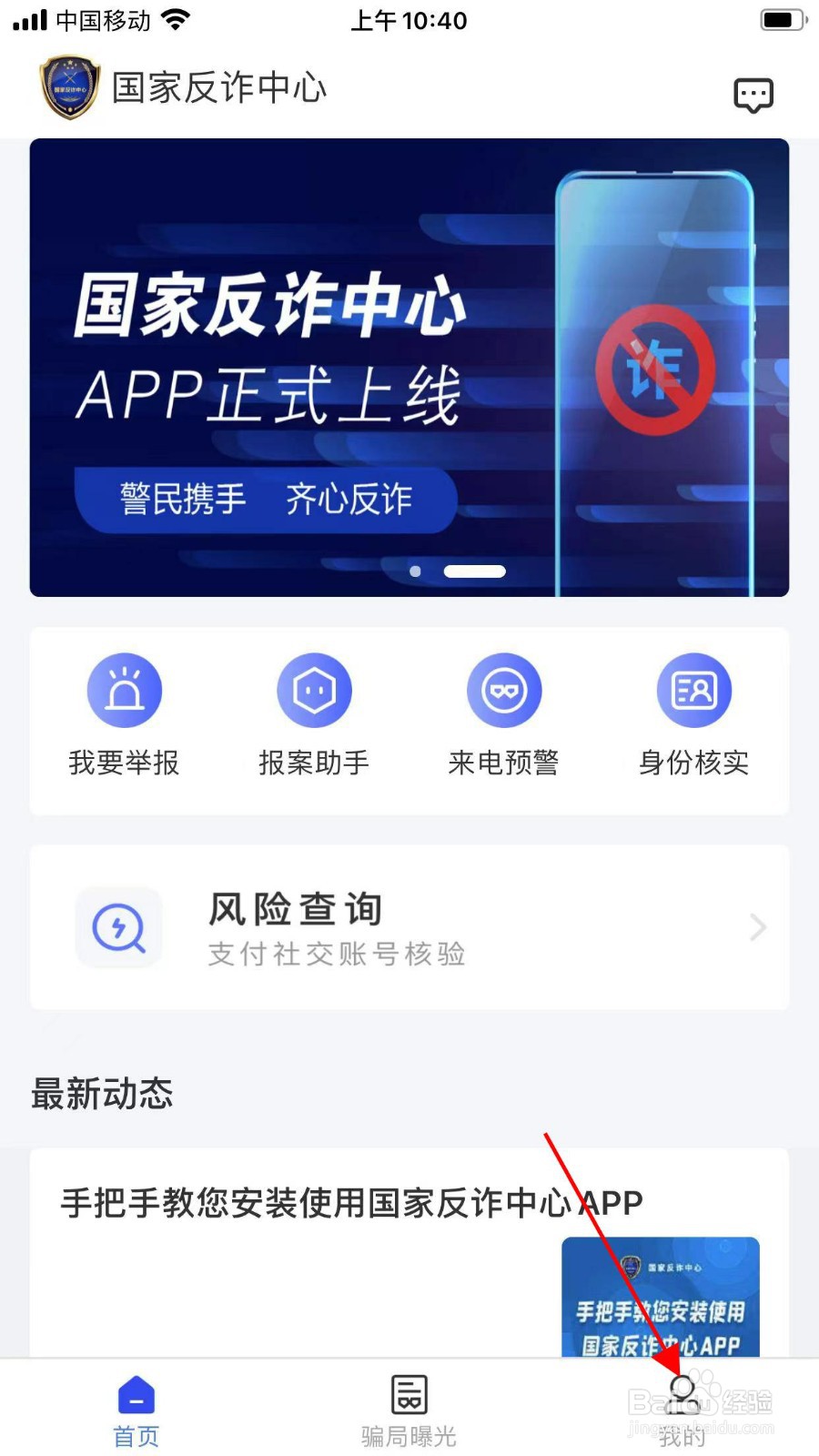Select the home icon in bottom bar
The height and width of the screenshot is (1456, 819).
pos(135,1393)
